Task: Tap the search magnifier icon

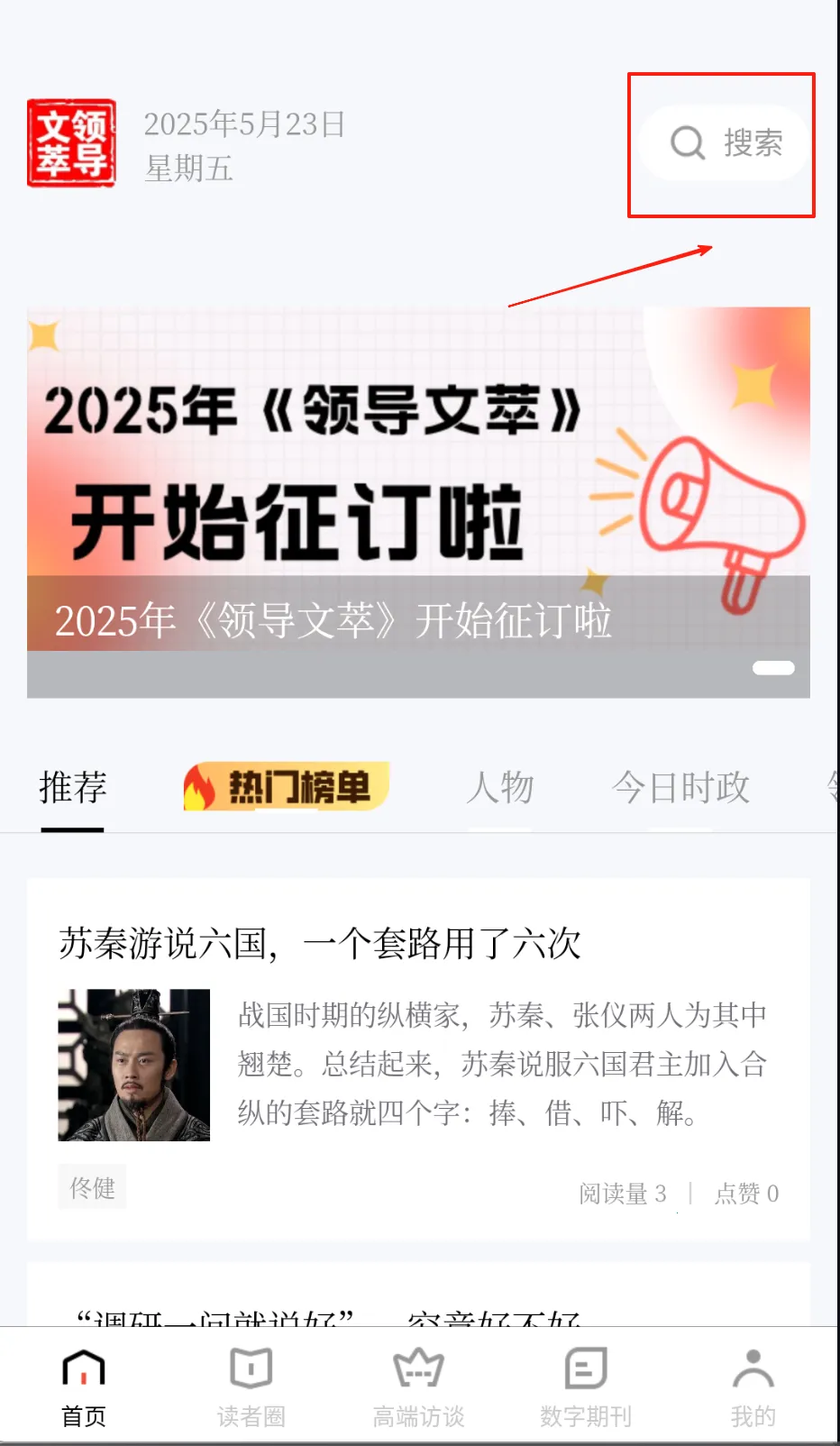Action: click(x=687, y=143)
